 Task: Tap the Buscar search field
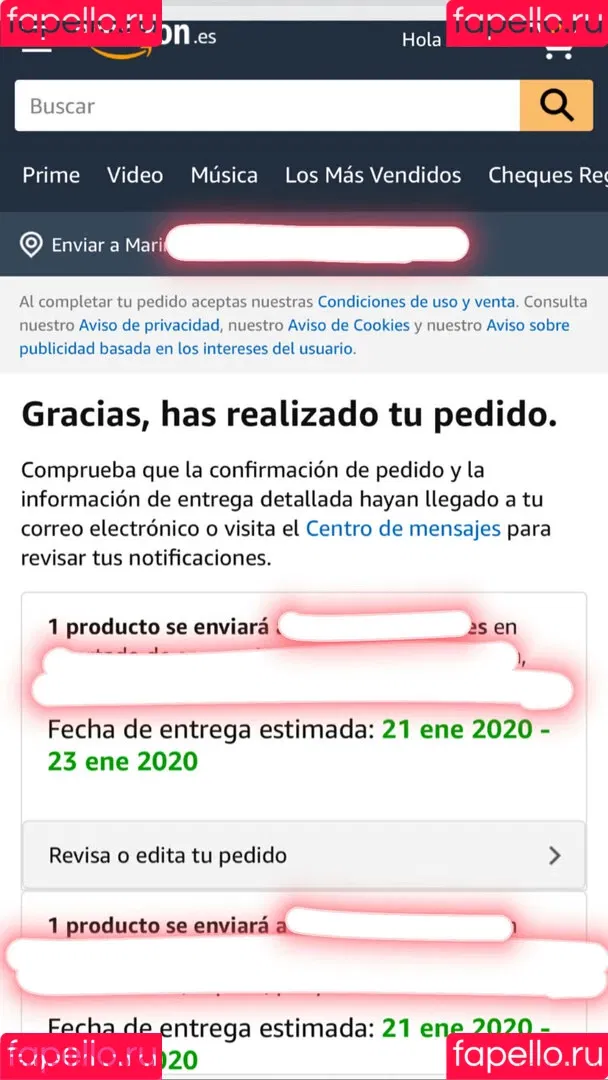pos(267,106)
